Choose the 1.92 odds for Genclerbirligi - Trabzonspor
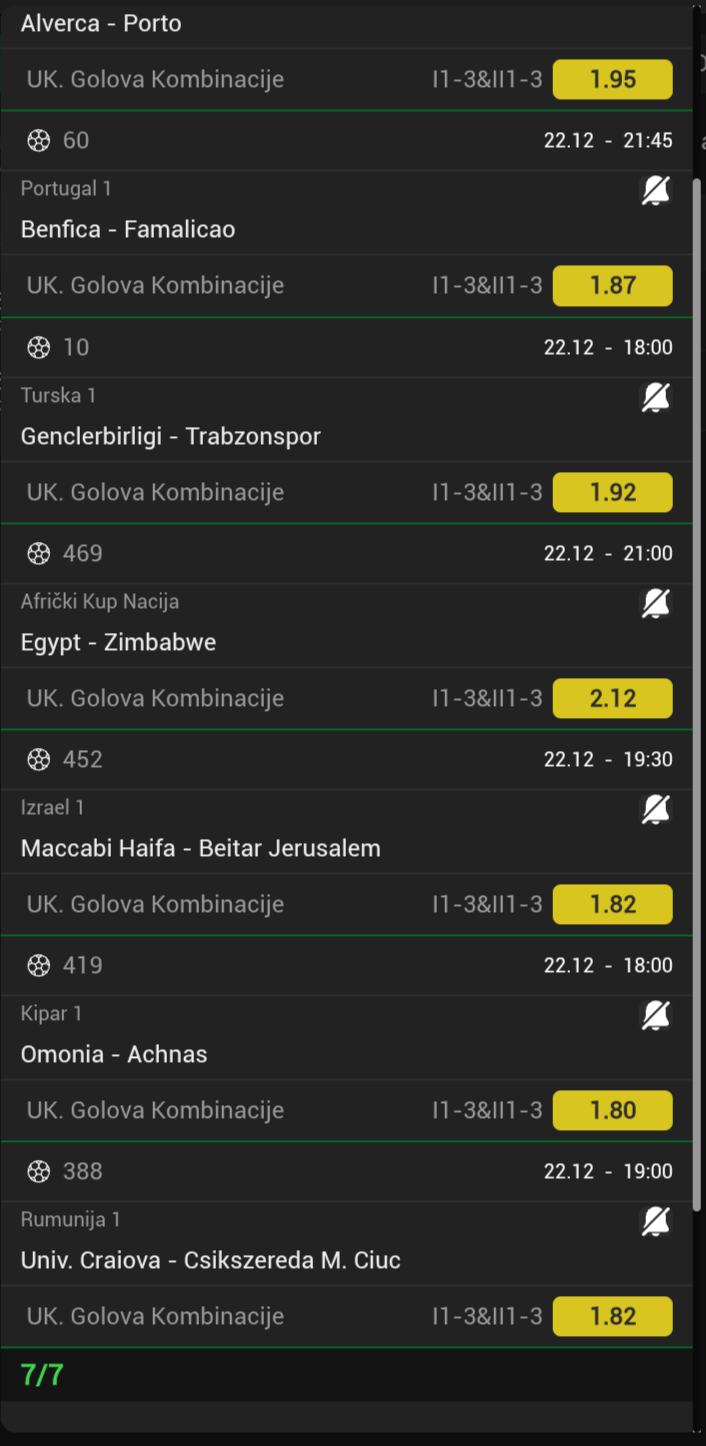Image resolution: width=706 pixels, height=1446 pixels. pyautogui.click(x=612, y=493)
